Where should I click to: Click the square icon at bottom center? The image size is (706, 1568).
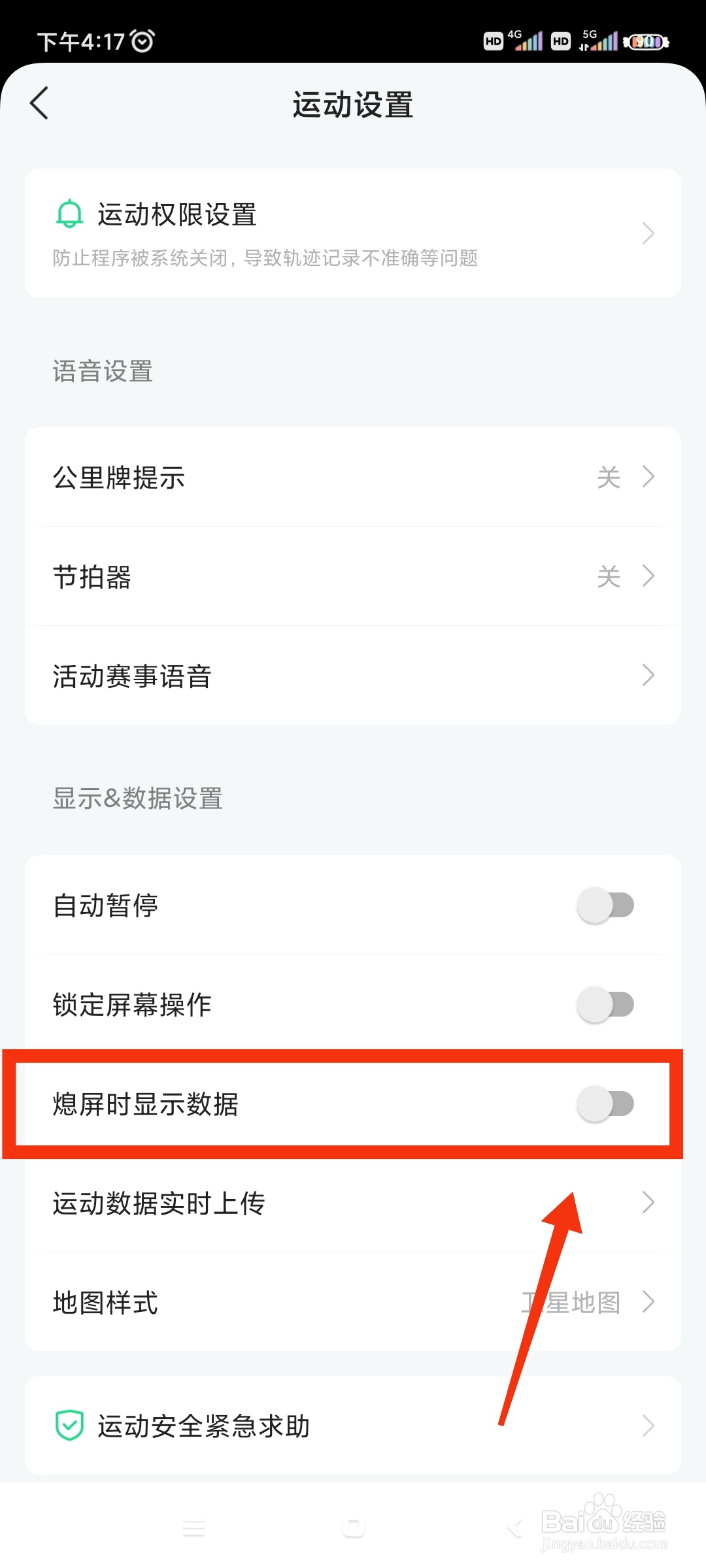(353, 1527)
